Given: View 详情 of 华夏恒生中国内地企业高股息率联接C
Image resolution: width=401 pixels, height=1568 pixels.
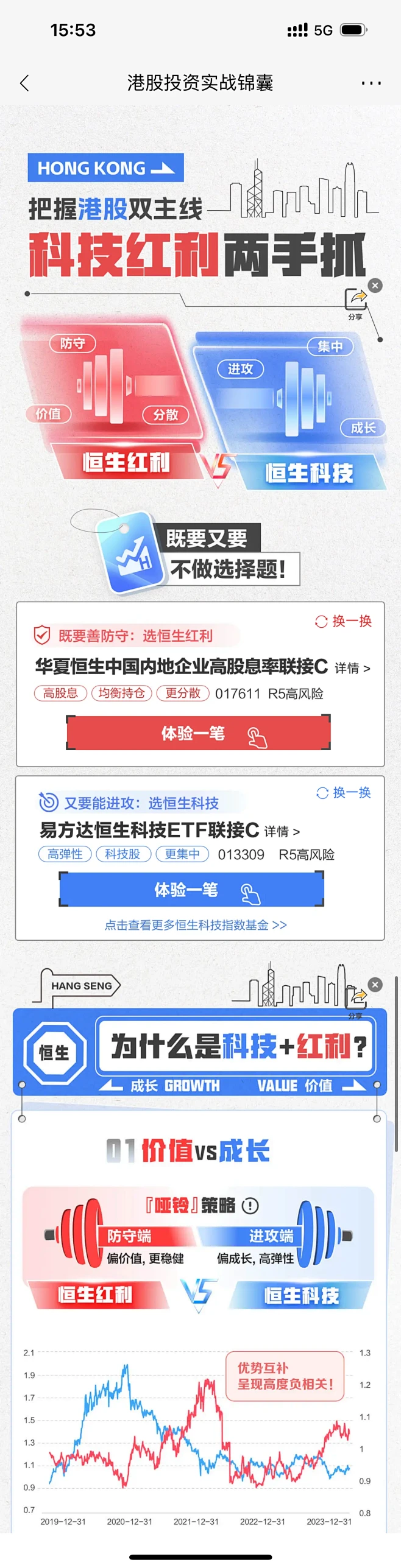Looking at the screenshot, I should pos(352,668).
